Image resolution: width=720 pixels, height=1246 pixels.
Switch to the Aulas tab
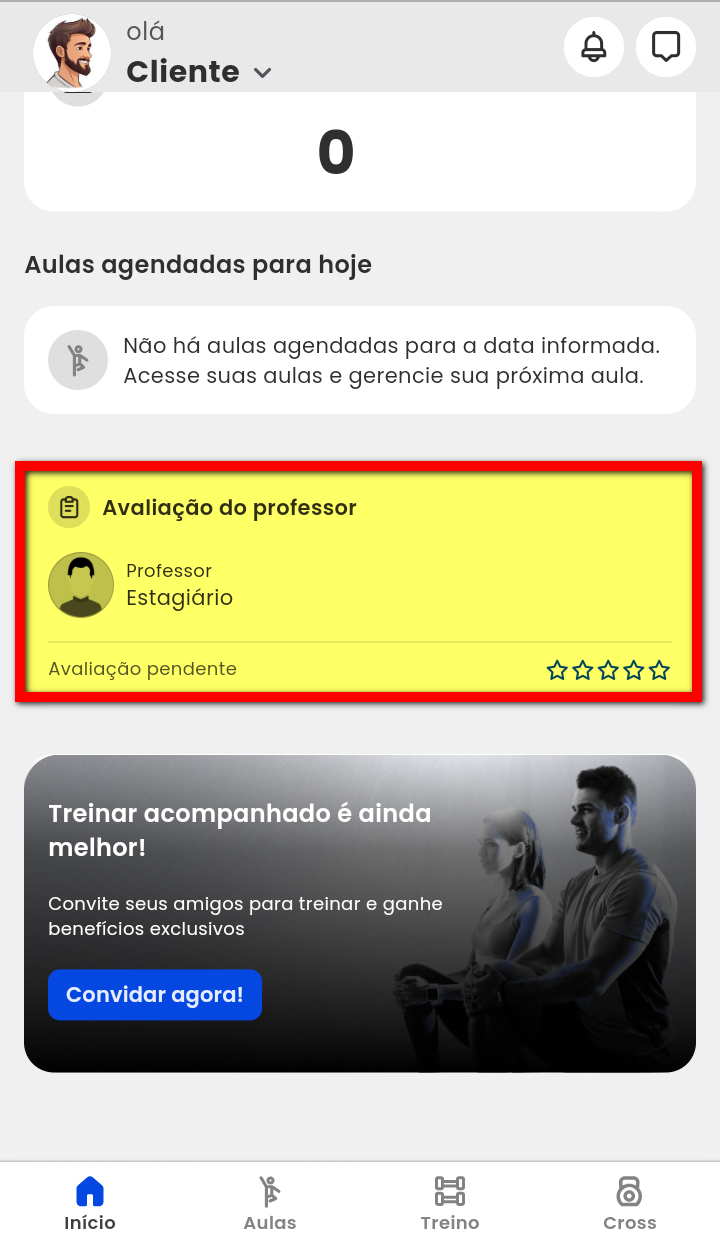270,1203
